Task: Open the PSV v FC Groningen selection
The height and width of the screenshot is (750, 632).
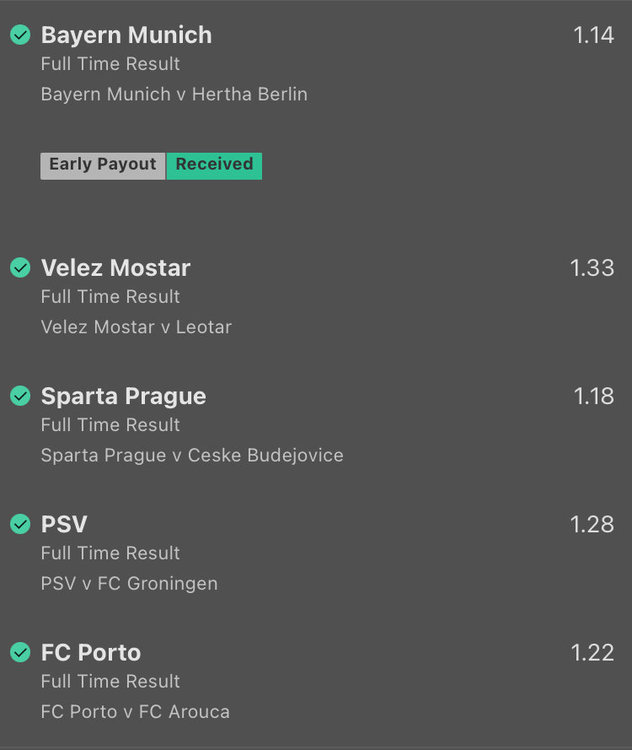Action: (129, 583)
